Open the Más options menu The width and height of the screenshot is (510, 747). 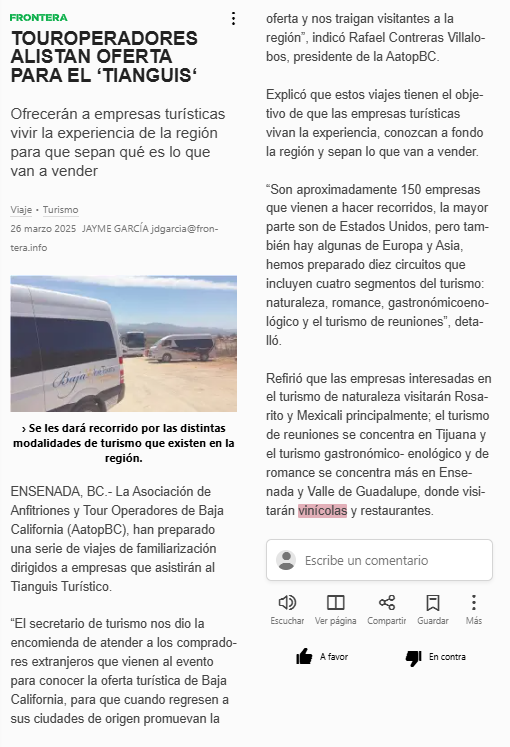(x=474, y=610)
